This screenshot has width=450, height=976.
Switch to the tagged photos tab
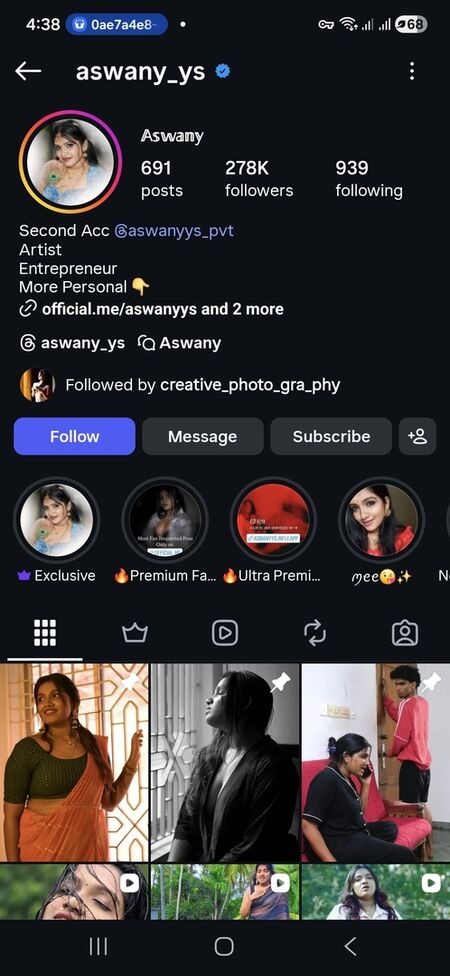tap(405, 633)
